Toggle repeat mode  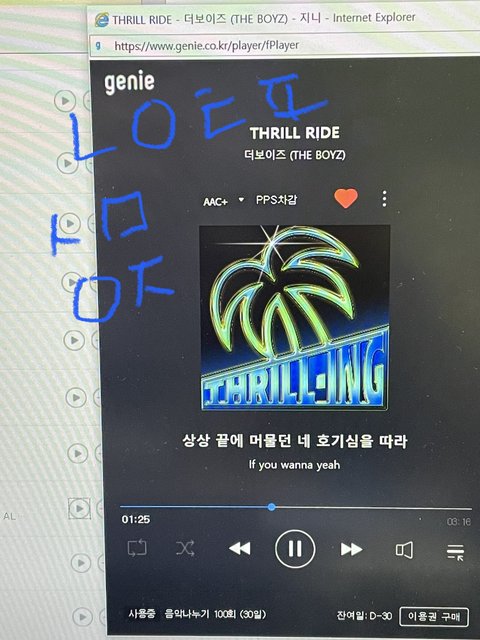(137, 548)
